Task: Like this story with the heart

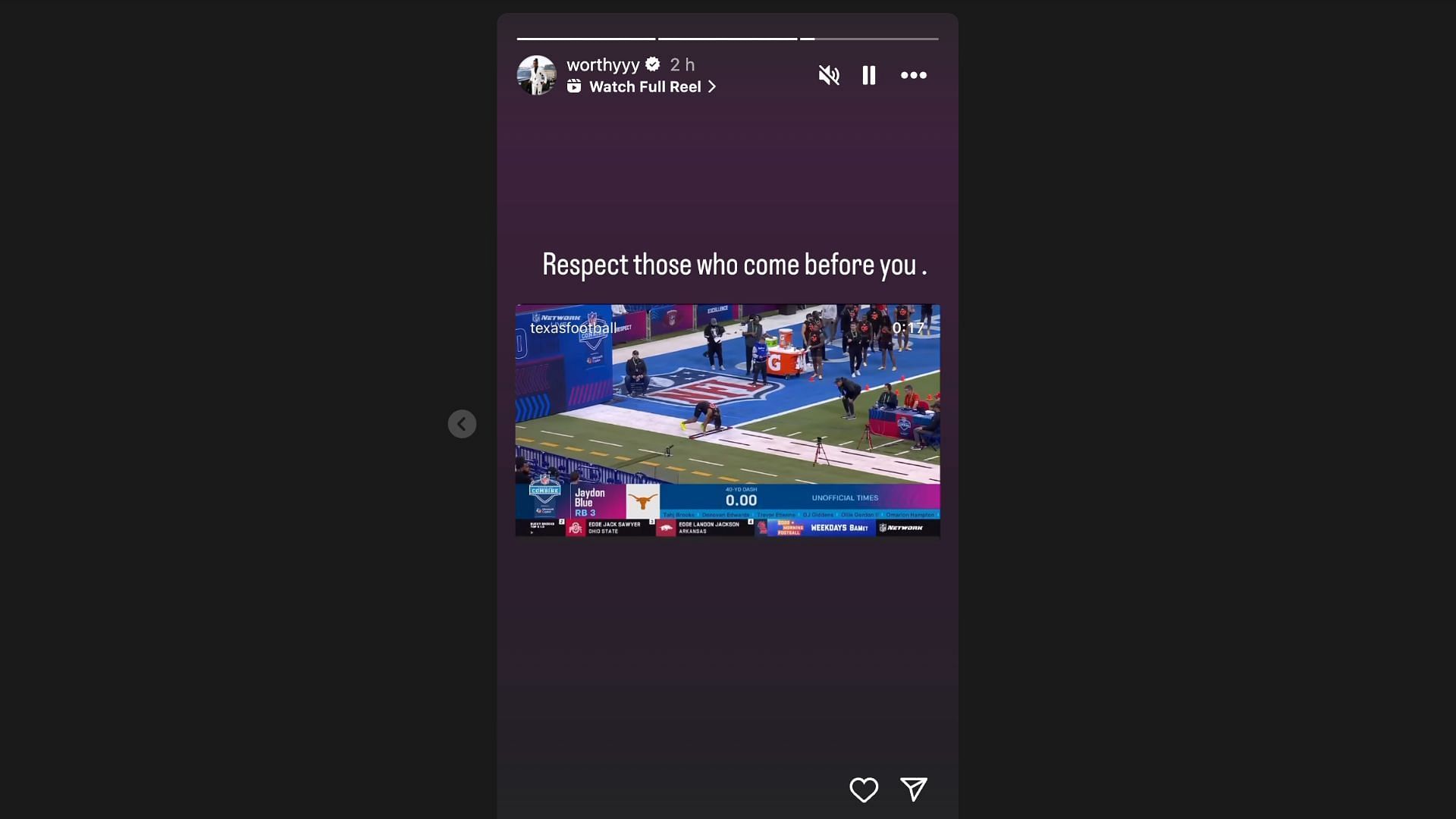Action: pos(864,789)
